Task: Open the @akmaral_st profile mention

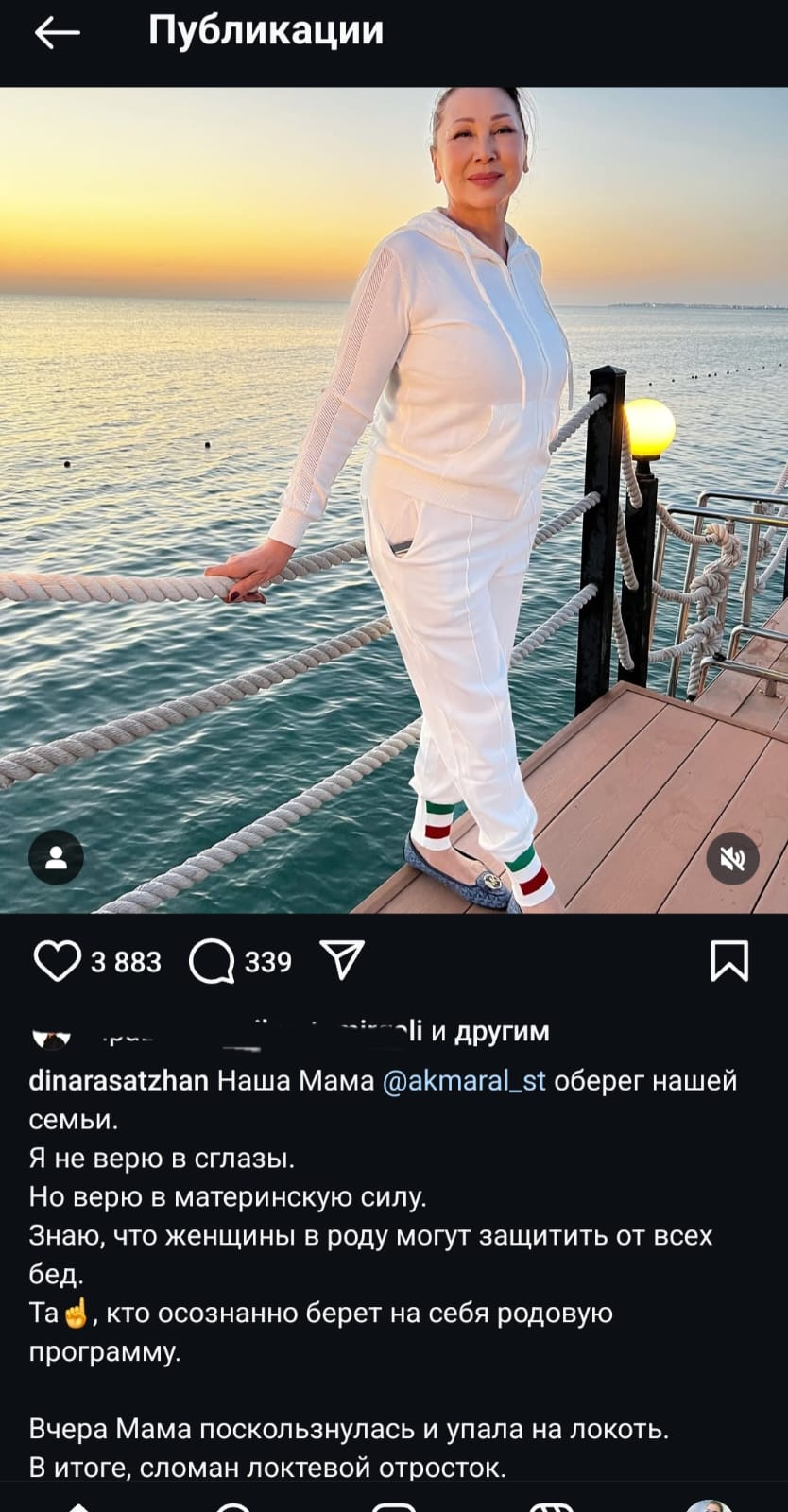Action: [464, 1080]
